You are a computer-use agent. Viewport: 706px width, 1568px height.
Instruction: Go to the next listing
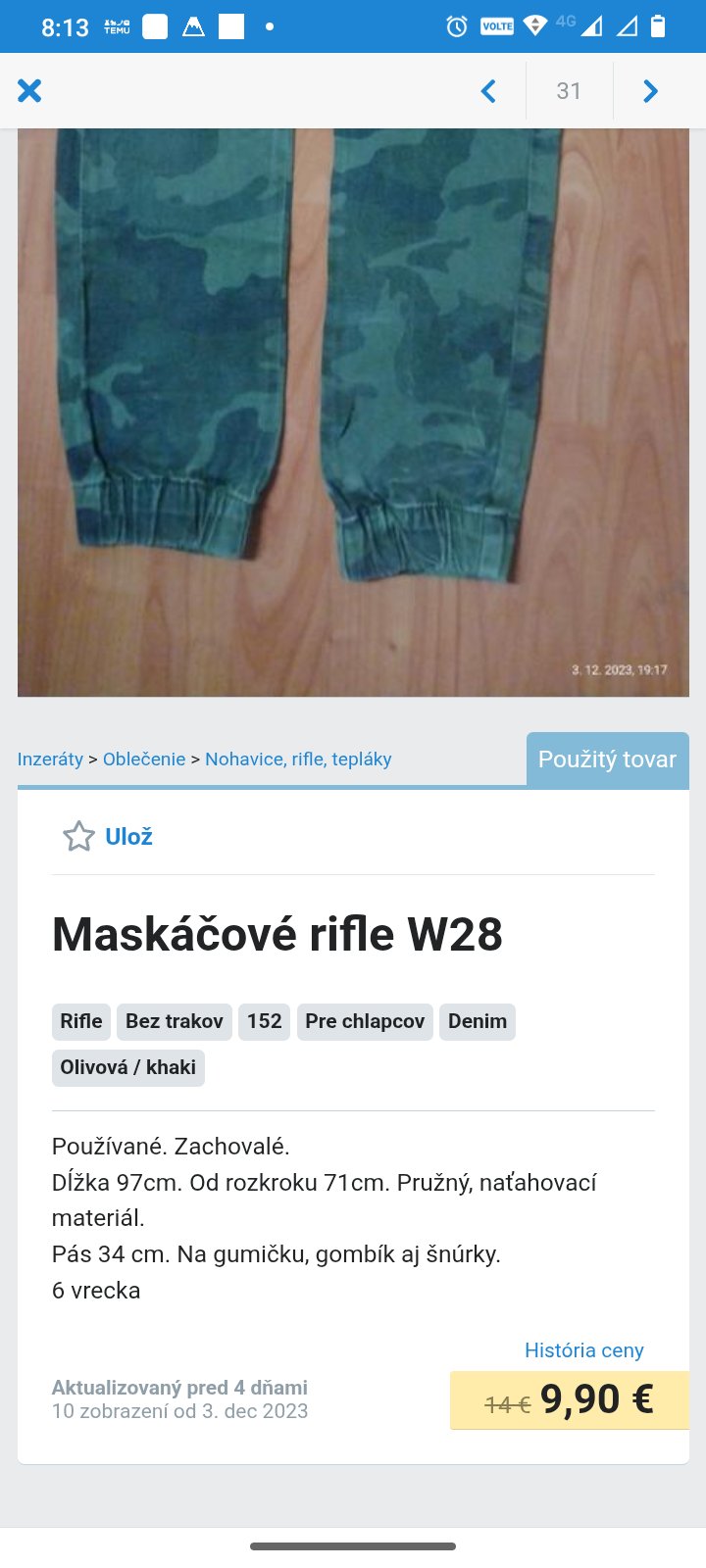tap(650, 91)
